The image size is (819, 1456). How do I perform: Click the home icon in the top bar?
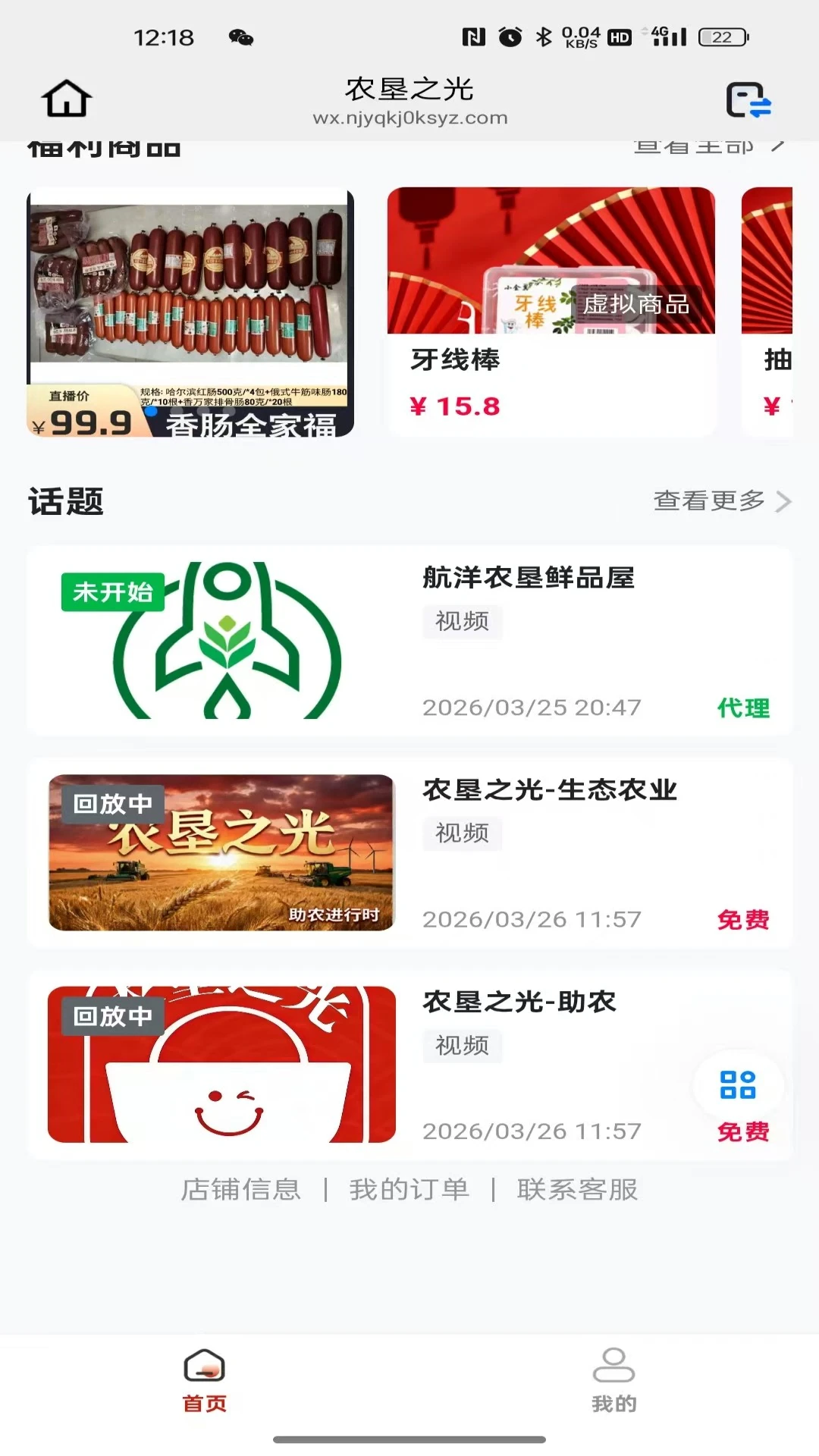[67, 98]
